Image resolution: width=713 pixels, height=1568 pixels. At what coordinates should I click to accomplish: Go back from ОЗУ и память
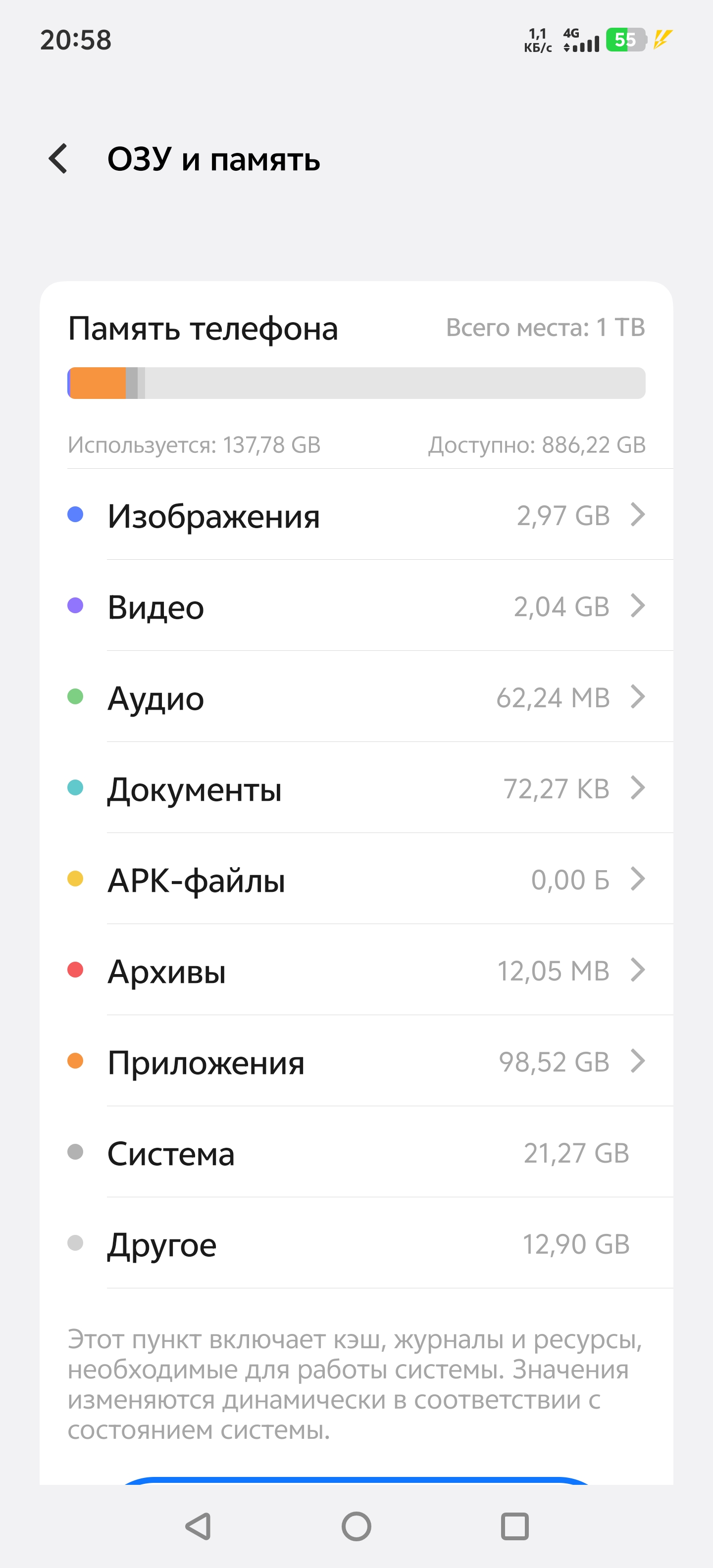coord(58,159)
